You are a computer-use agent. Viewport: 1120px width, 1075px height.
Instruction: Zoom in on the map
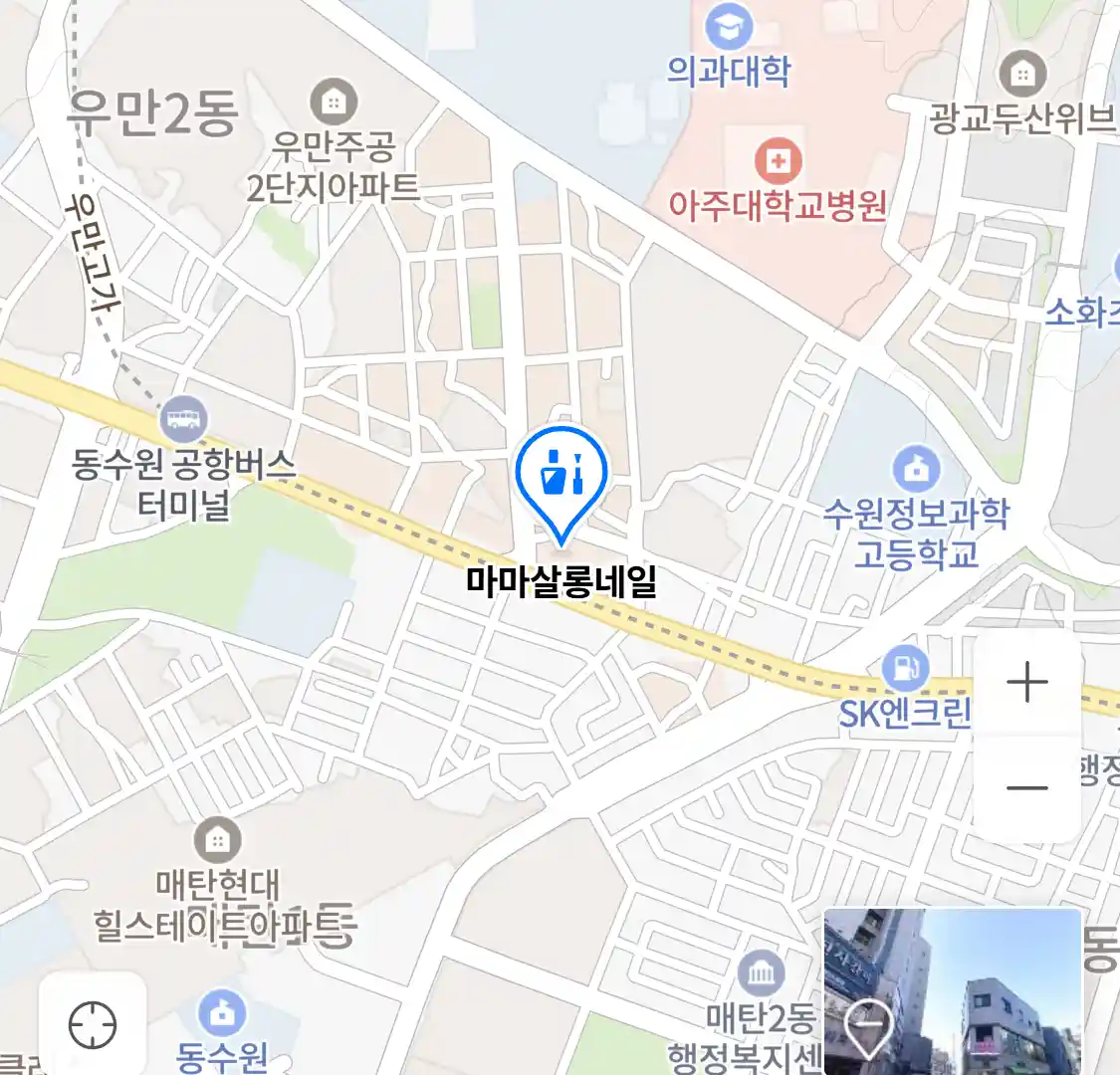(1026, 683)
